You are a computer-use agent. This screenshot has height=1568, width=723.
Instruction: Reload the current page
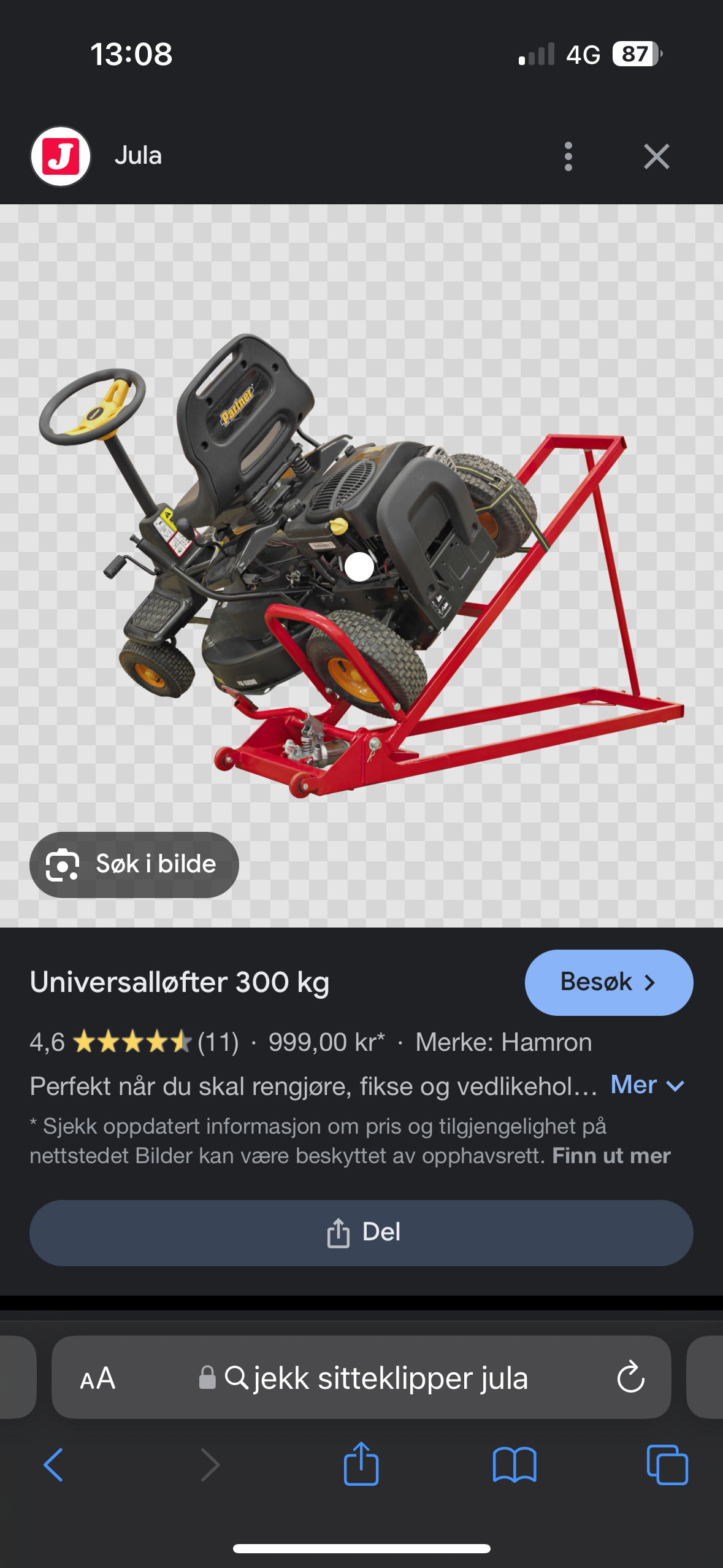[x=630, y=1378]
